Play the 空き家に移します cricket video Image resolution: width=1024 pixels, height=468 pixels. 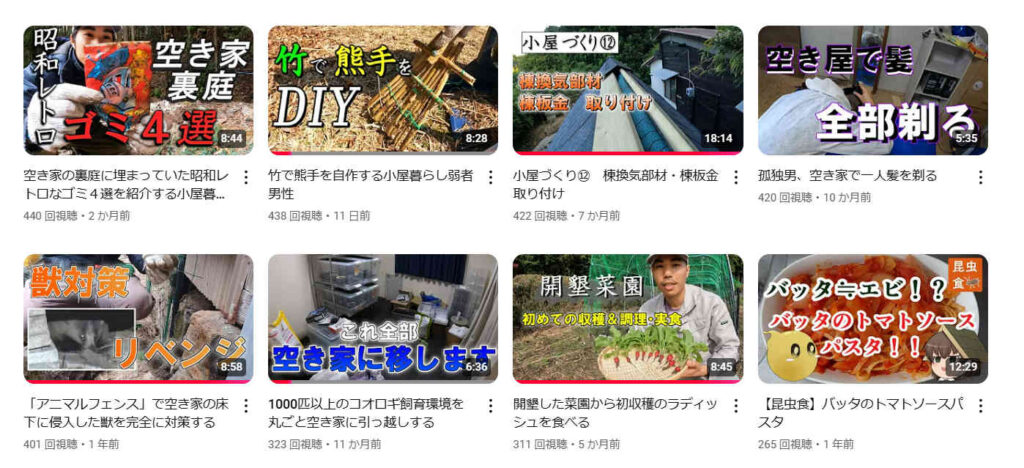(383, 318)
